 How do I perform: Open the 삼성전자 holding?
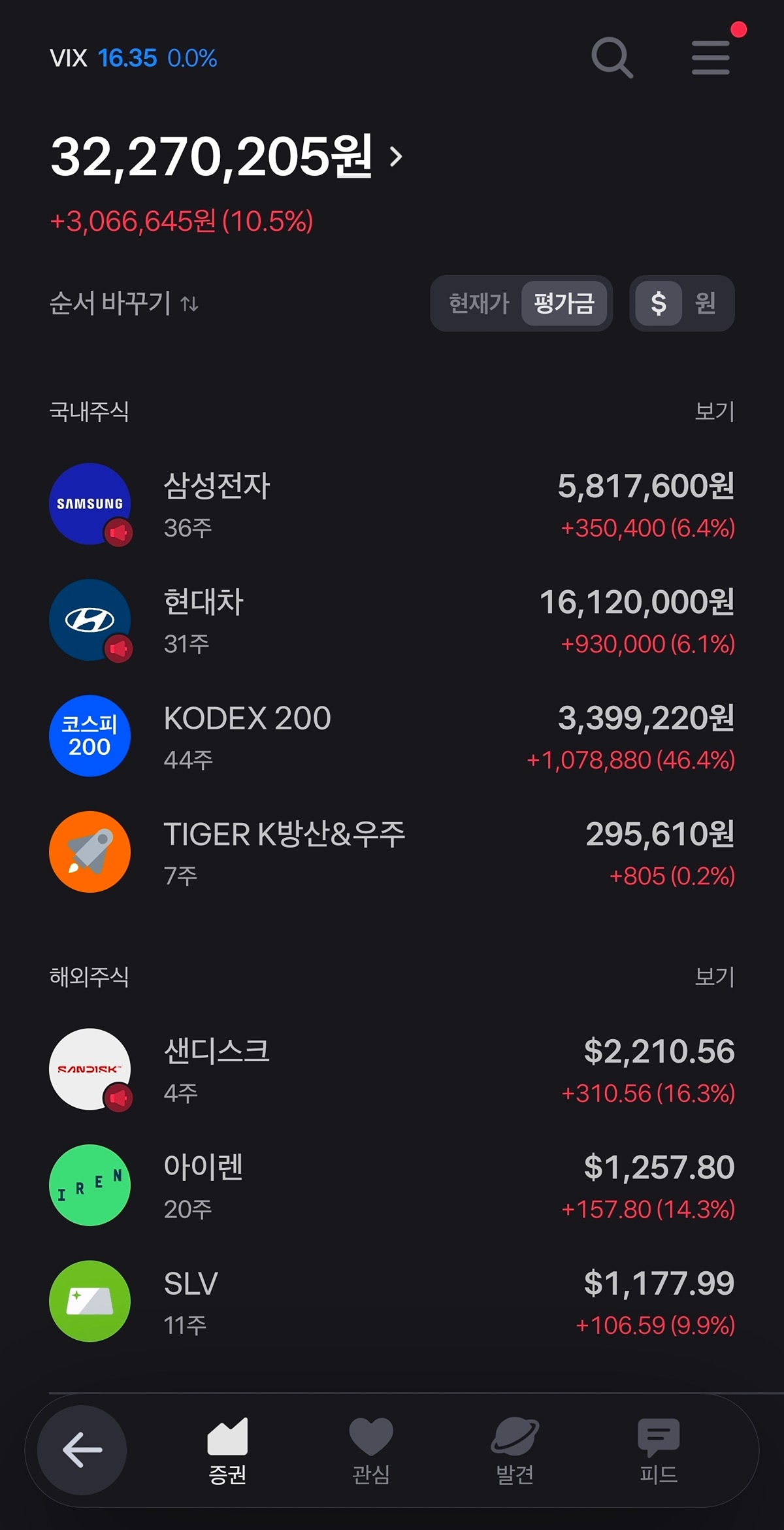click(392, 504)
